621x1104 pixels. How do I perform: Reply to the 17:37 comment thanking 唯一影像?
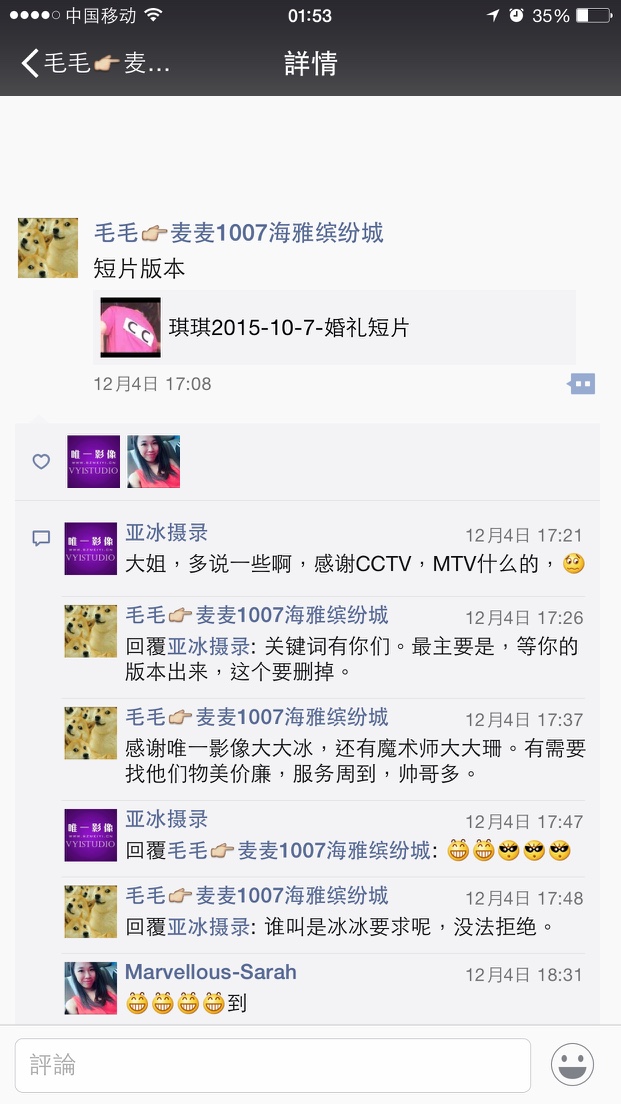coord(355,760)
